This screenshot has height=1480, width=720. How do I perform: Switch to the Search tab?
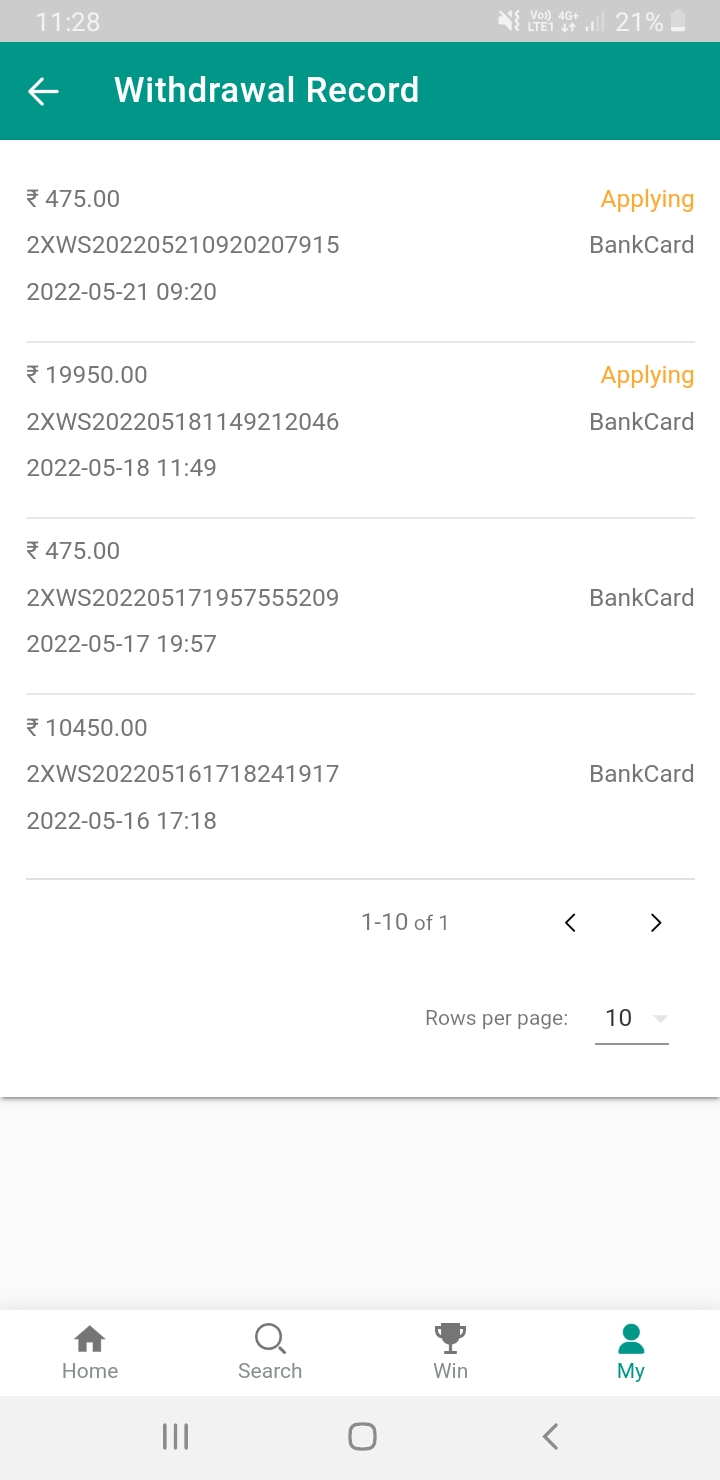(270, 1352)
